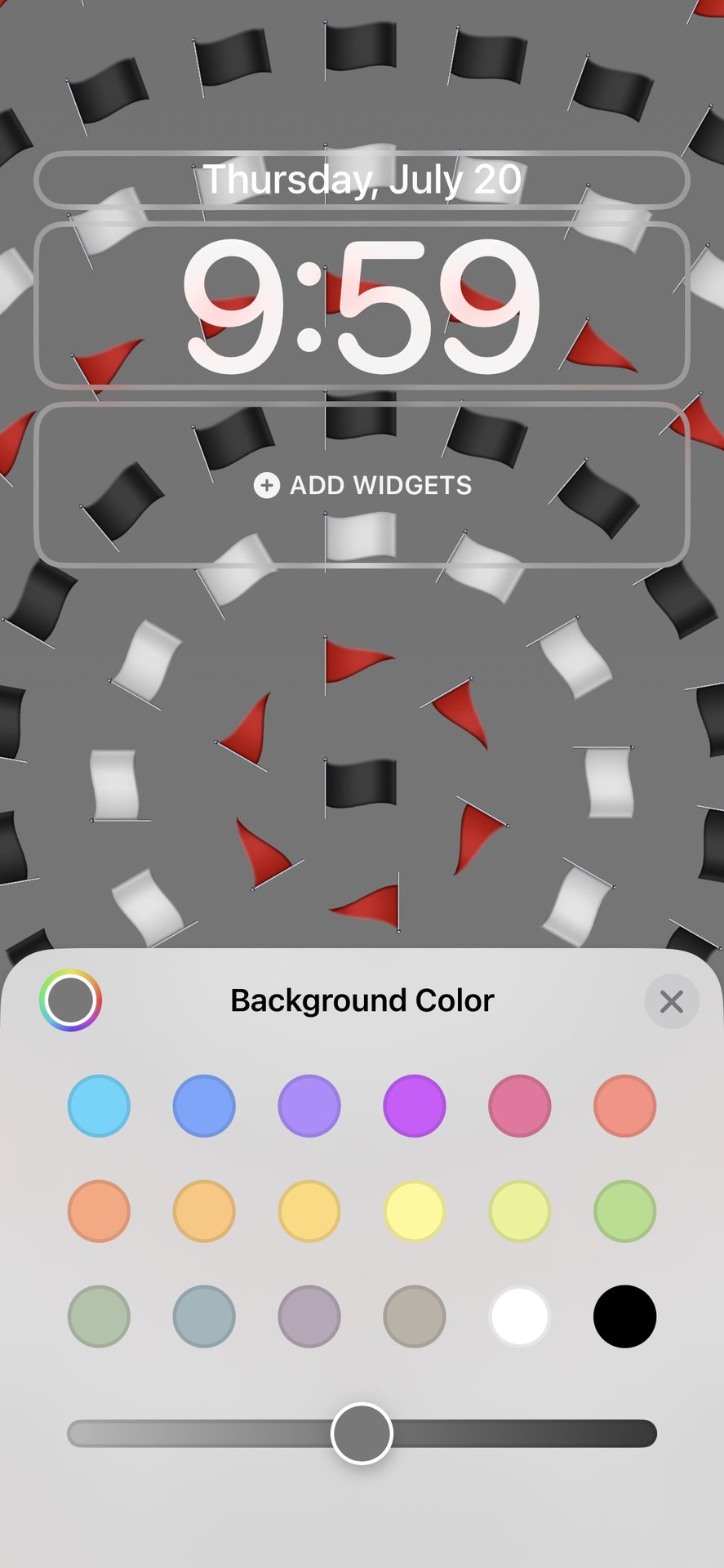This screenshot has width=724, height=1568.
Task: Select the sky blue background color
Action: click(x=99, y=1106)
